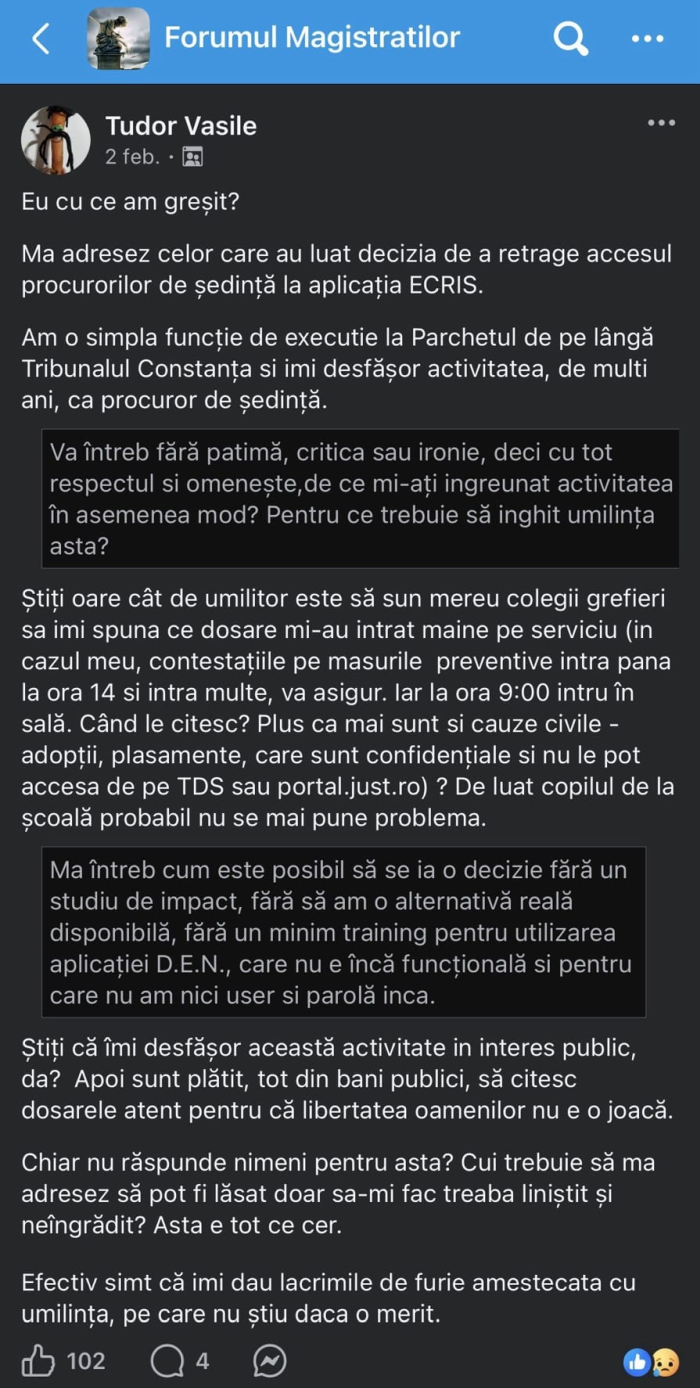Open Forumul Magistratilor group page
The height and width of the screenshot is (1388, 700).
click(x=311, y=38)
